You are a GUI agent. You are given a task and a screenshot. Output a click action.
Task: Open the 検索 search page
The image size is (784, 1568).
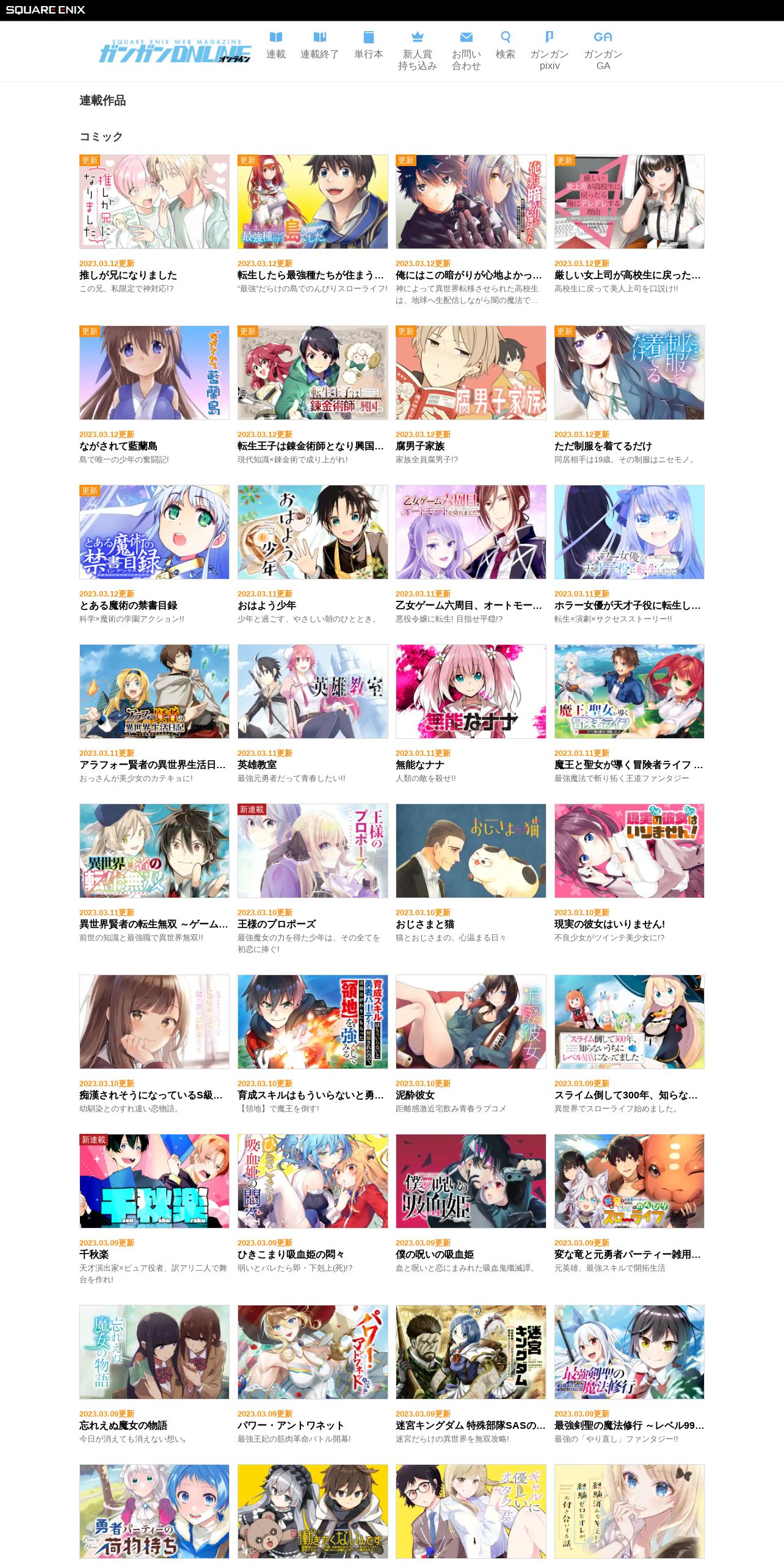click(x=505, y=46)
